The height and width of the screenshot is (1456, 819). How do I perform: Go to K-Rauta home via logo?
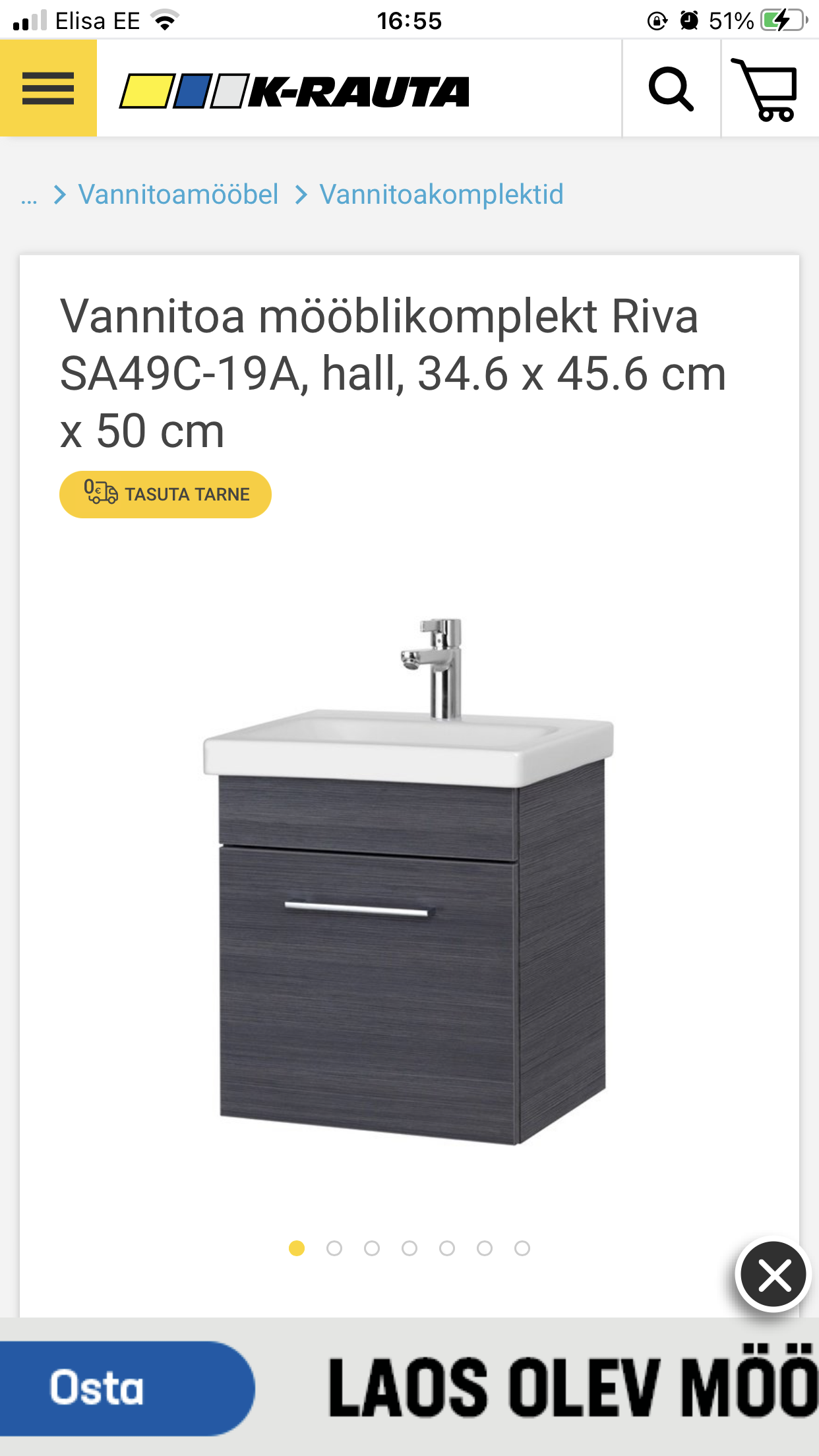point(294,91)
